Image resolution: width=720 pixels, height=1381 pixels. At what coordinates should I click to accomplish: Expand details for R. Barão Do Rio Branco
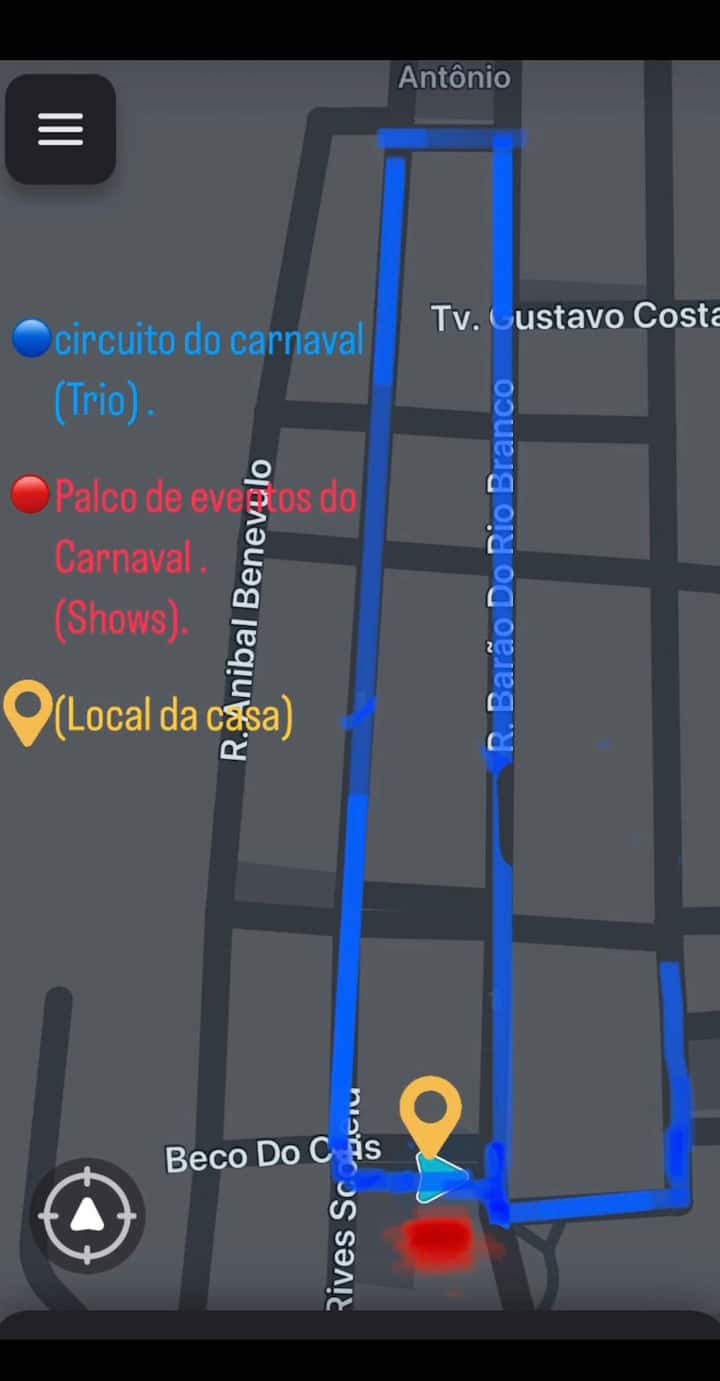pyautogui.click(x=497, y=560)
